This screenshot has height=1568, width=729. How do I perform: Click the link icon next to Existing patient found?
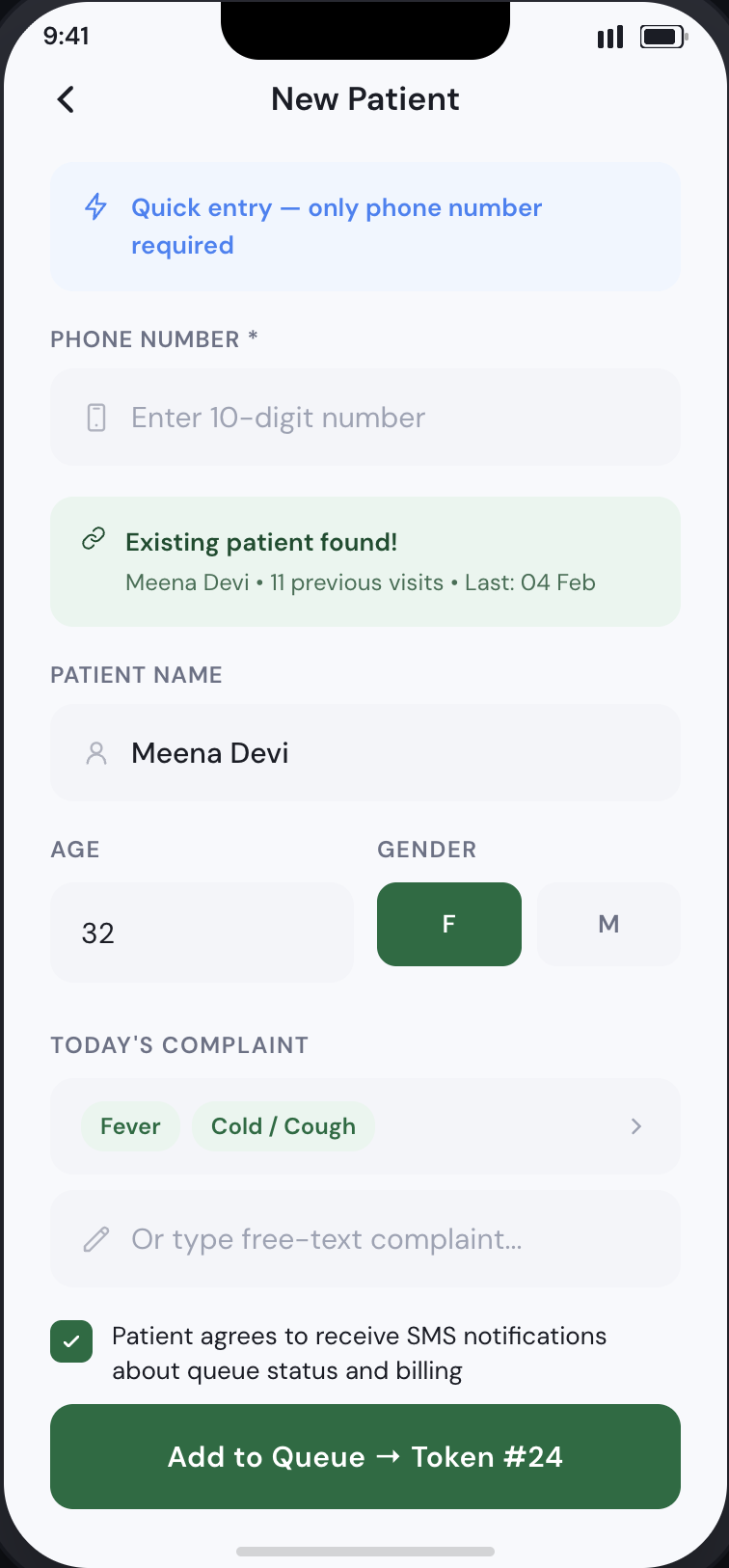click(x=93, y=540)
